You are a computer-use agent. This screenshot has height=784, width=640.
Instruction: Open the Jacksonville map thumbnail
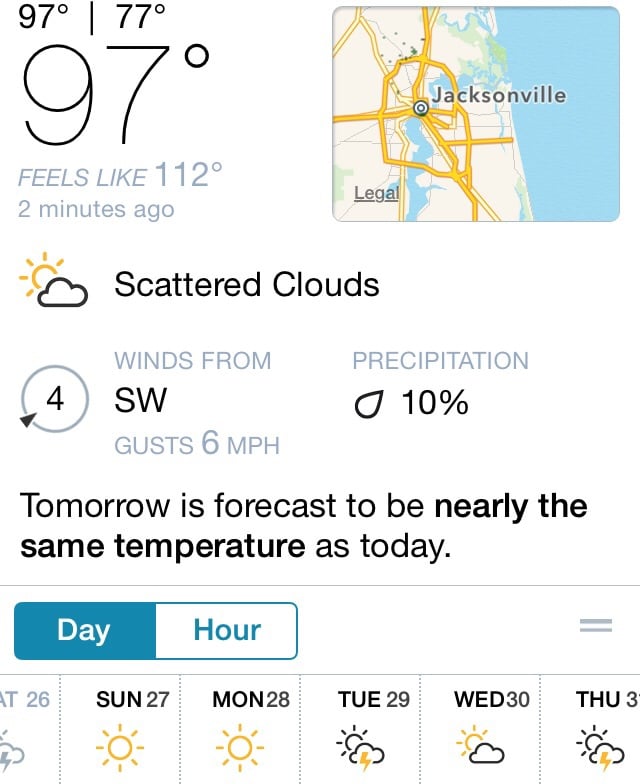[476, 113]
